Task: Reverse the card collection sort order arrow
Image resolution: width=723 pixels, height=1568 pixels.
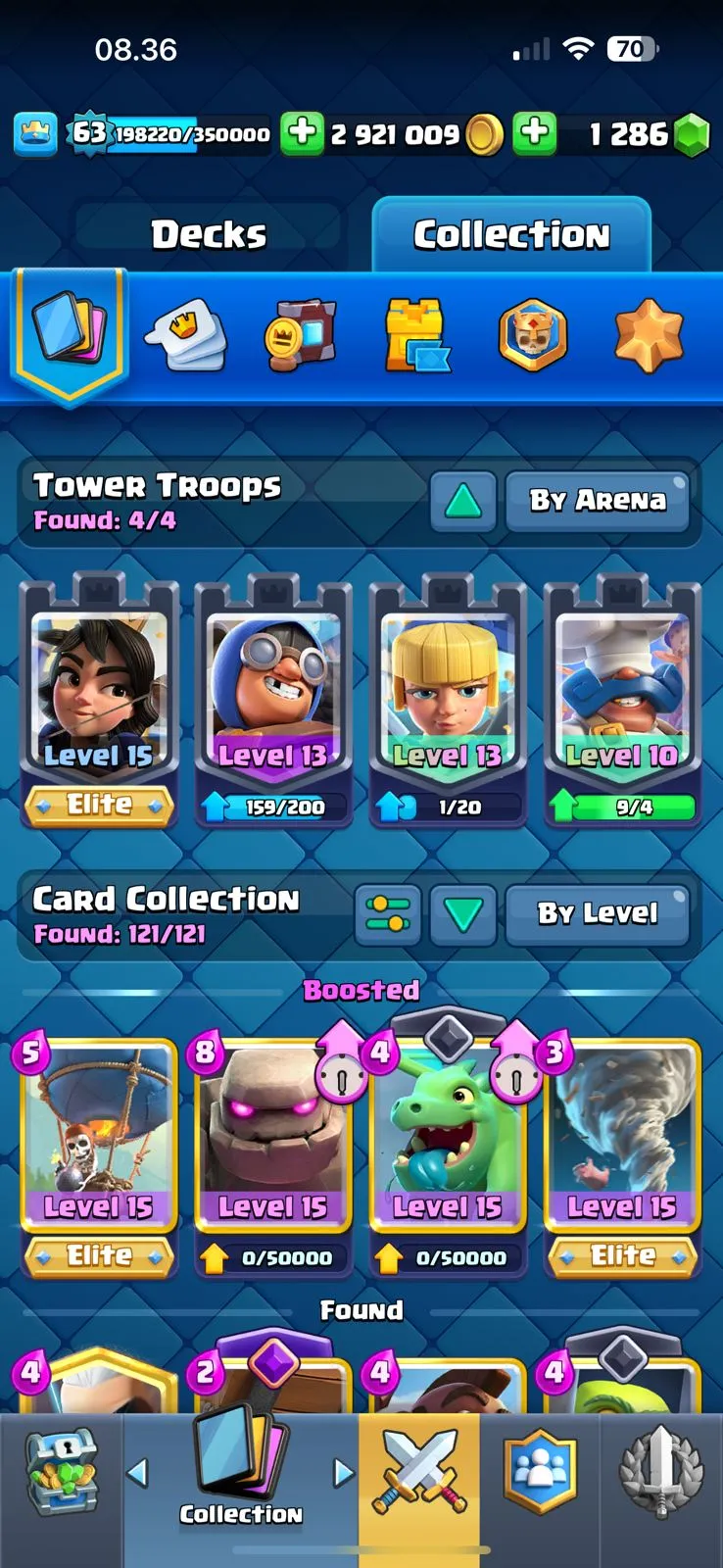Action: [462, 914]
